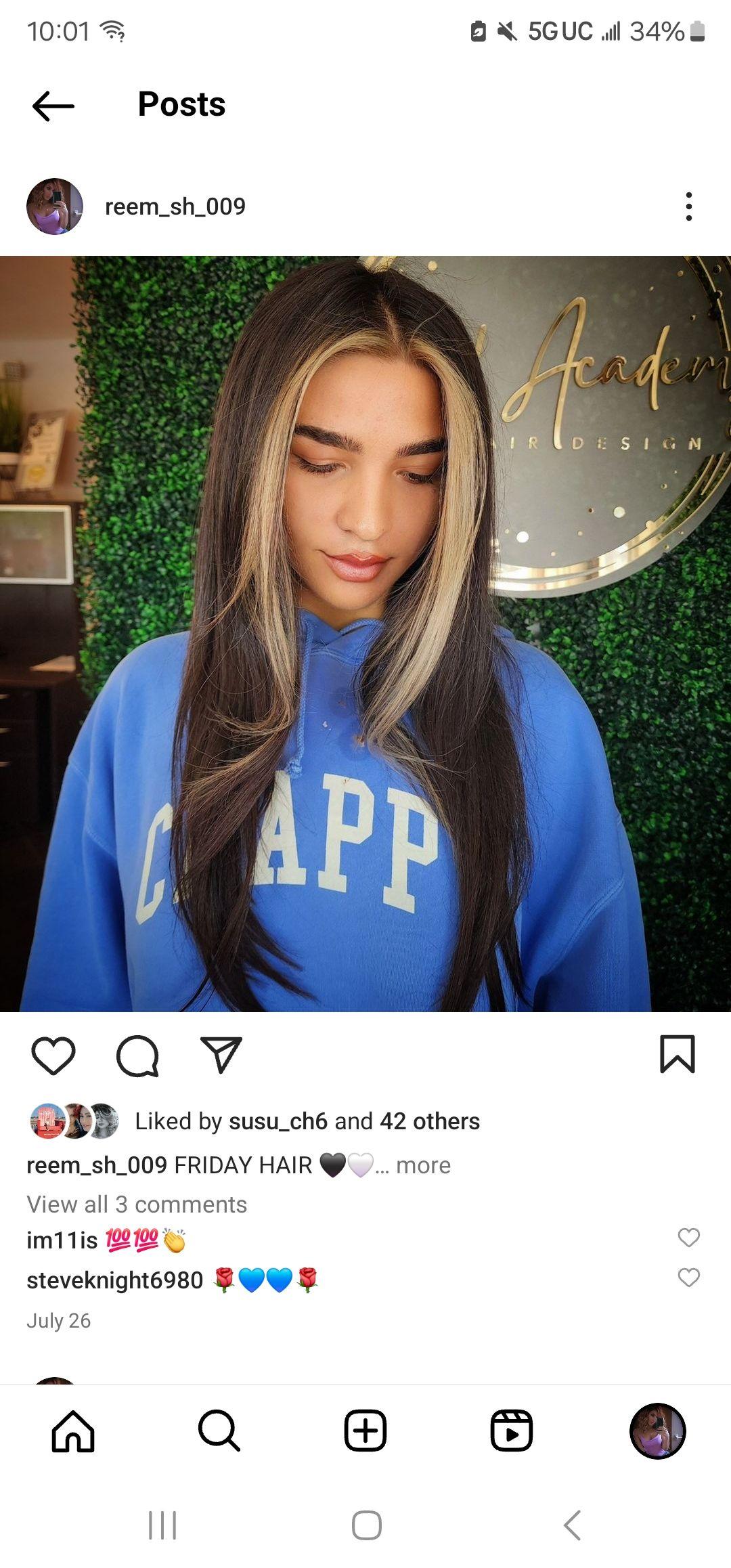Open the post's three-dot options menu
The height and width of the screenshot is (1568, 731).
pyautogui.click(x=688, y=206)
